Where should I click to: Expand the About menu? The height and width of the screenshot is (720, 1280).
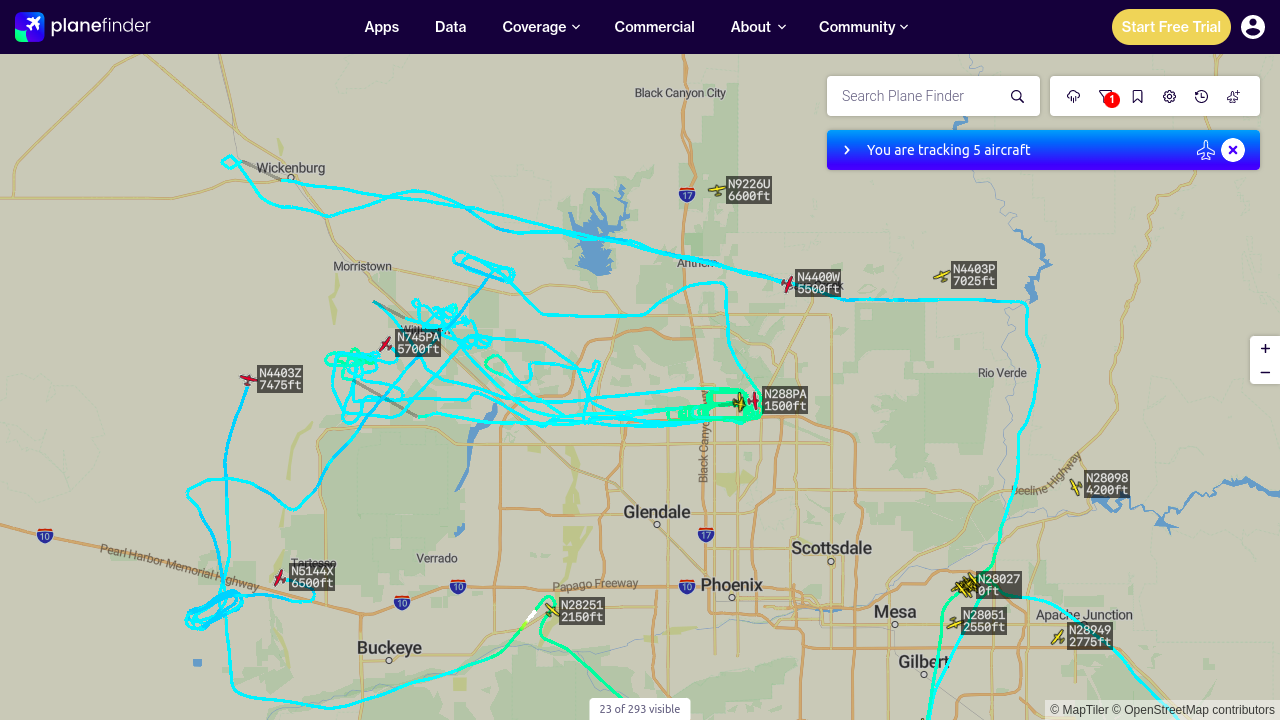pos(758,27)
